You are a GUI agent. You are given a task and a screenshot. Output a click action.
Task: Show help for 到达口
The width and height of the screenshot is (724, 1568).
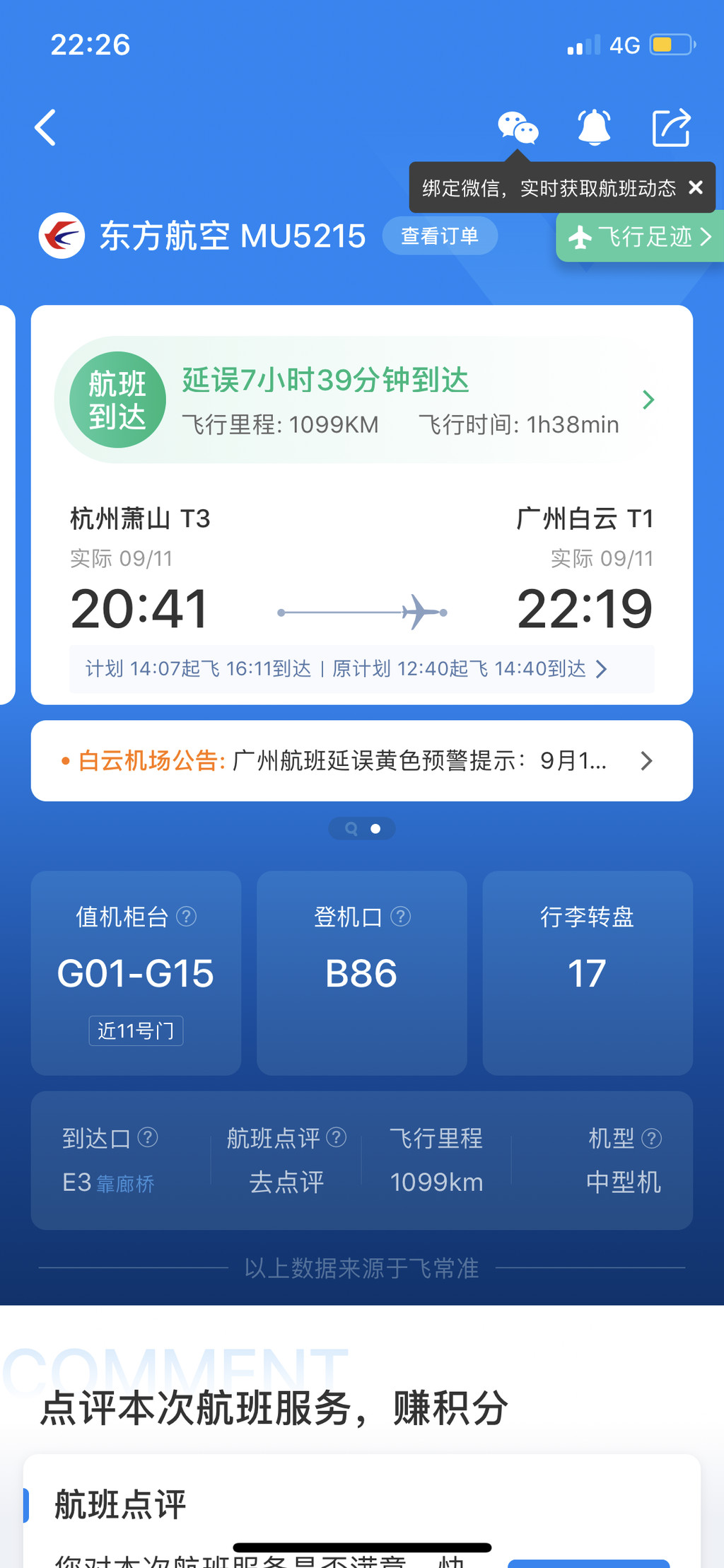click(148, 1137)
